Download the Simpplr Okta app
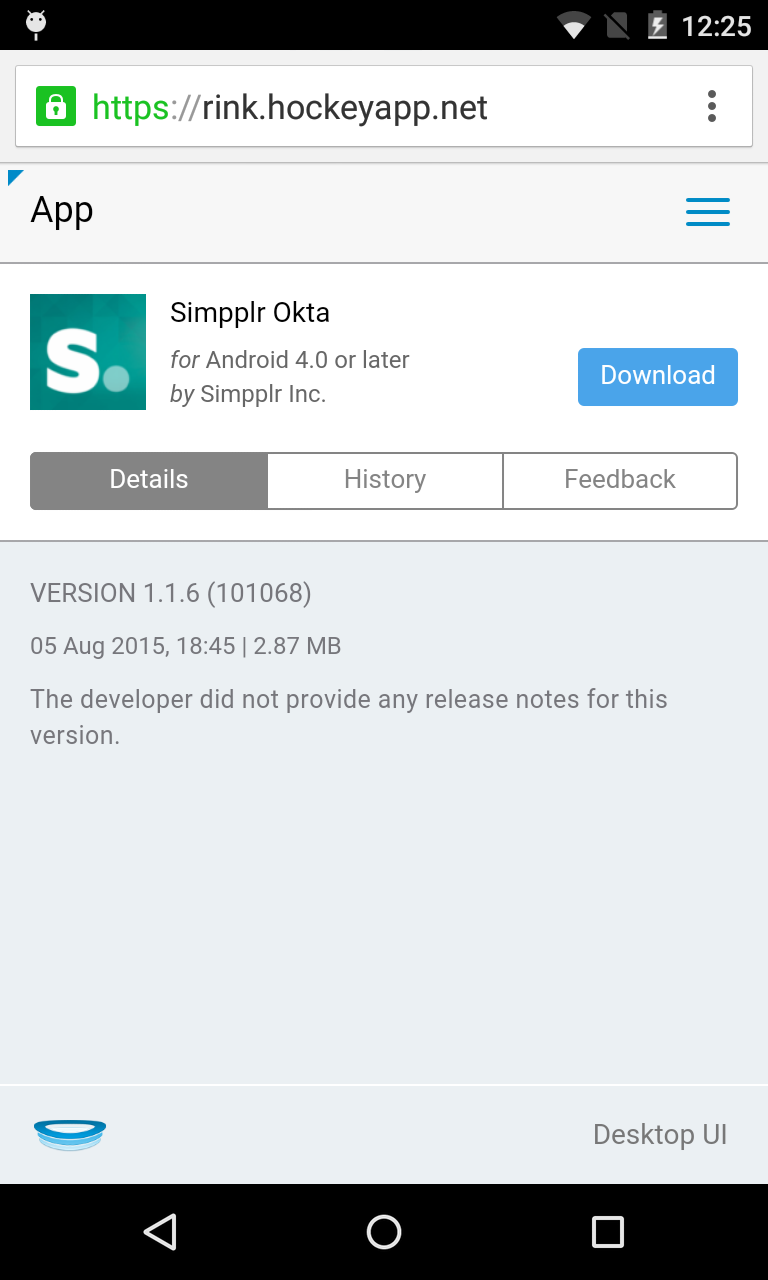Image resolution: width=768 pixels, height=1280 pixels. (x=657, y=376)
